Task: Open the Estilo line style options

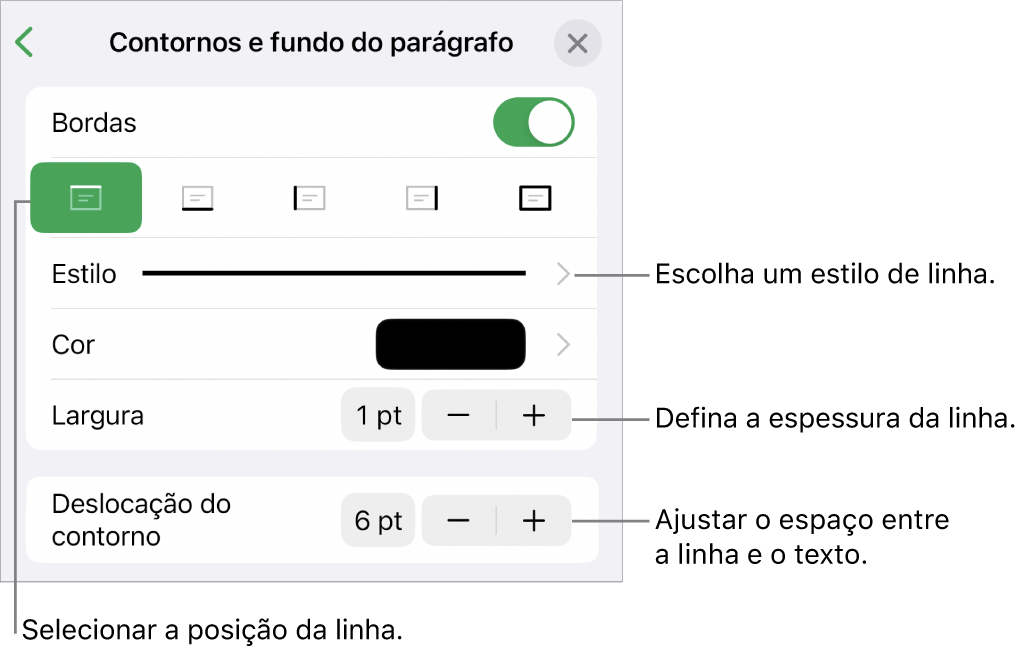Action: (x=563, y=274)
